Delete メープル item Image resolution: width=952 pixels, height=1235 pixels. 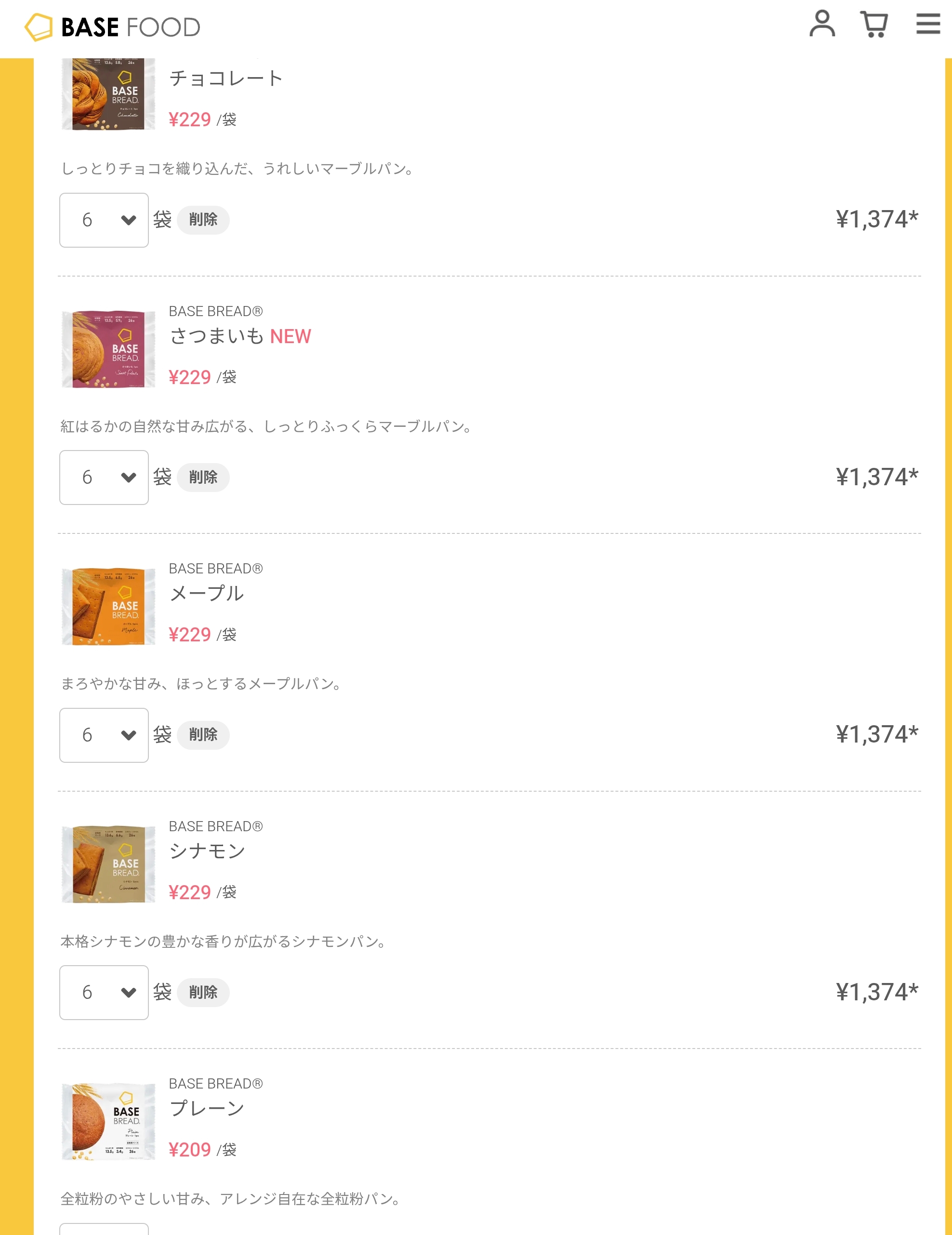point(203,735)
